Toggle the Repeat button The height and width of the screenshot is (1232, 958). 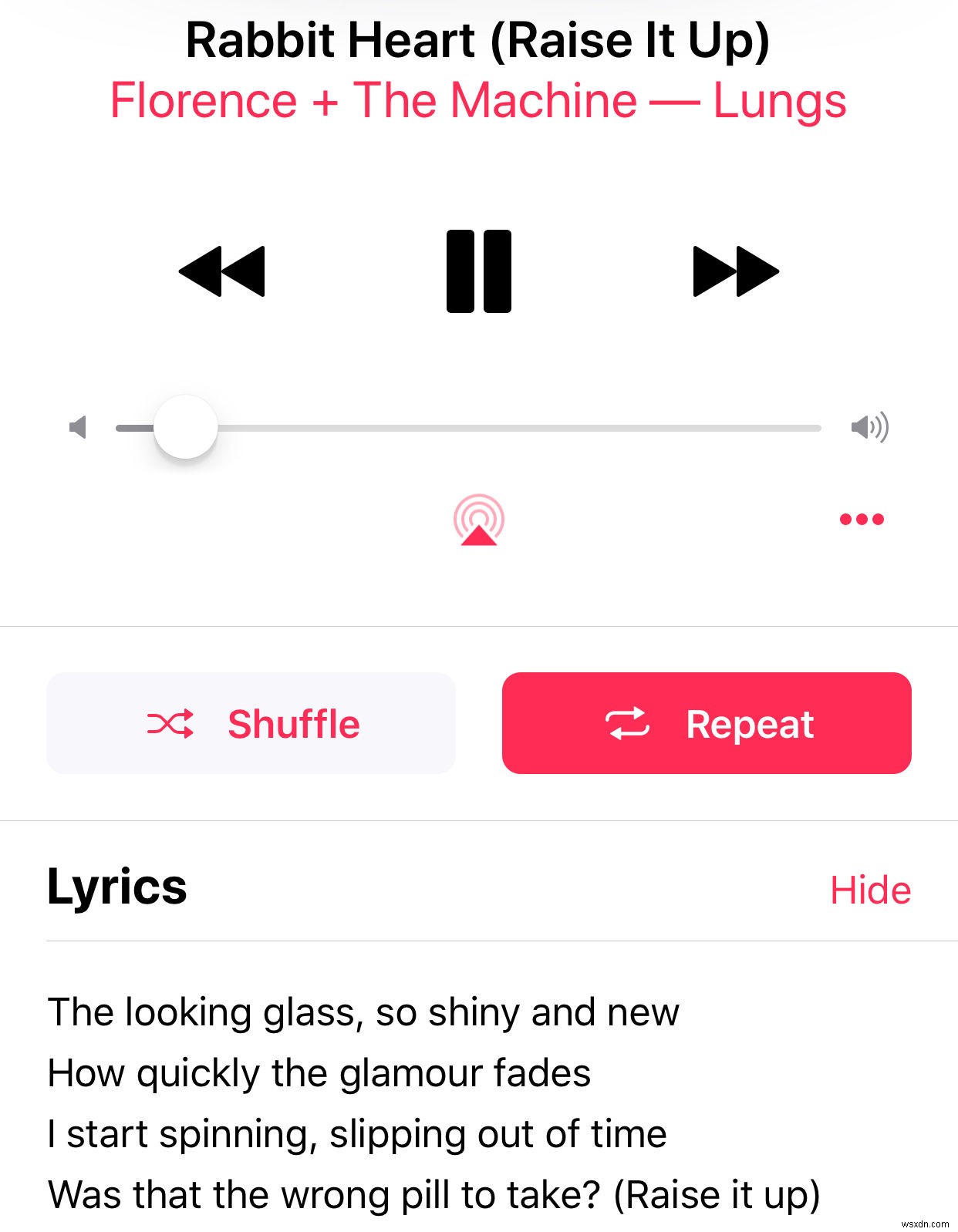(707, 723)
